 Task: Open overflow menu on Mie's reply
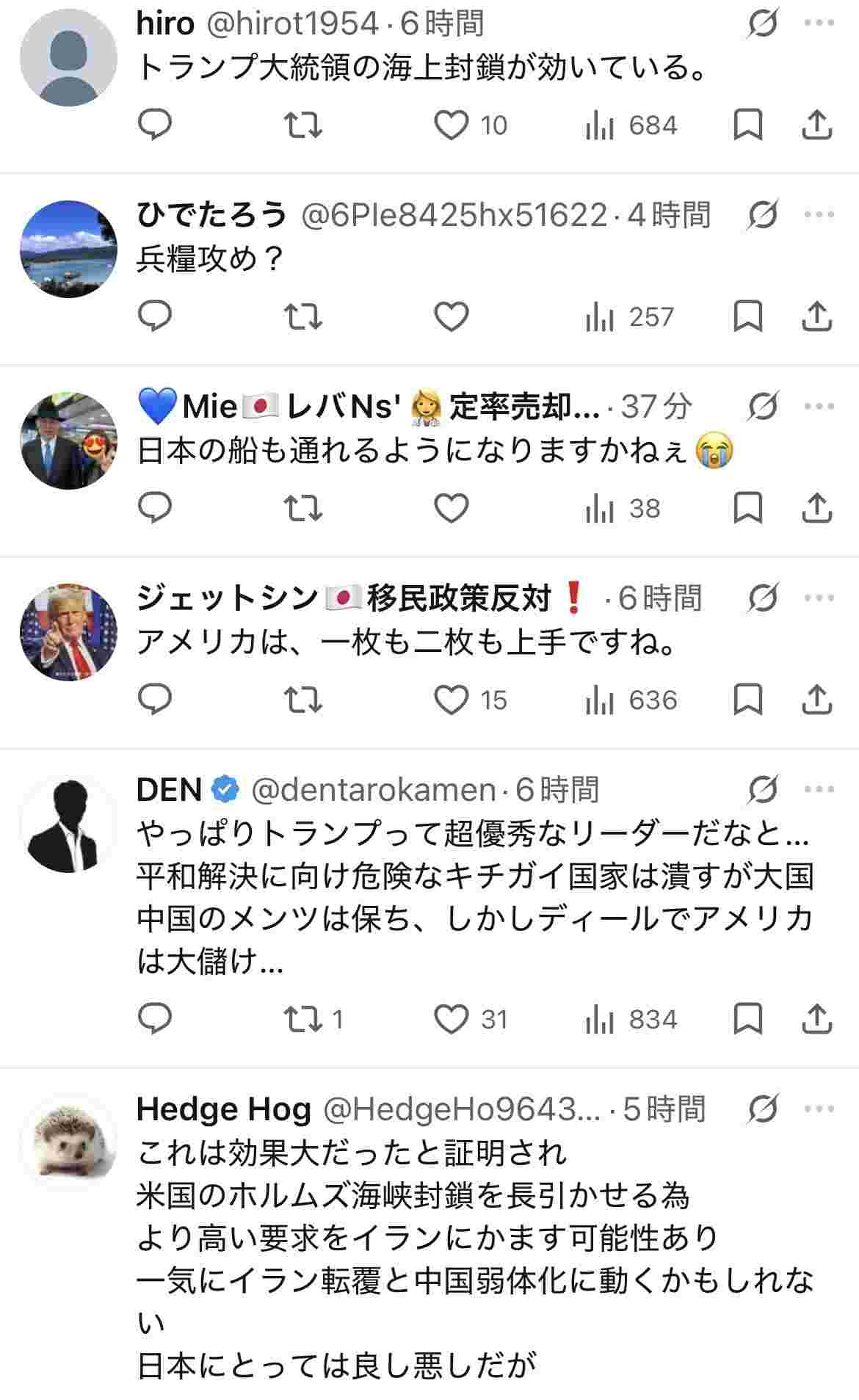point(819,406)
